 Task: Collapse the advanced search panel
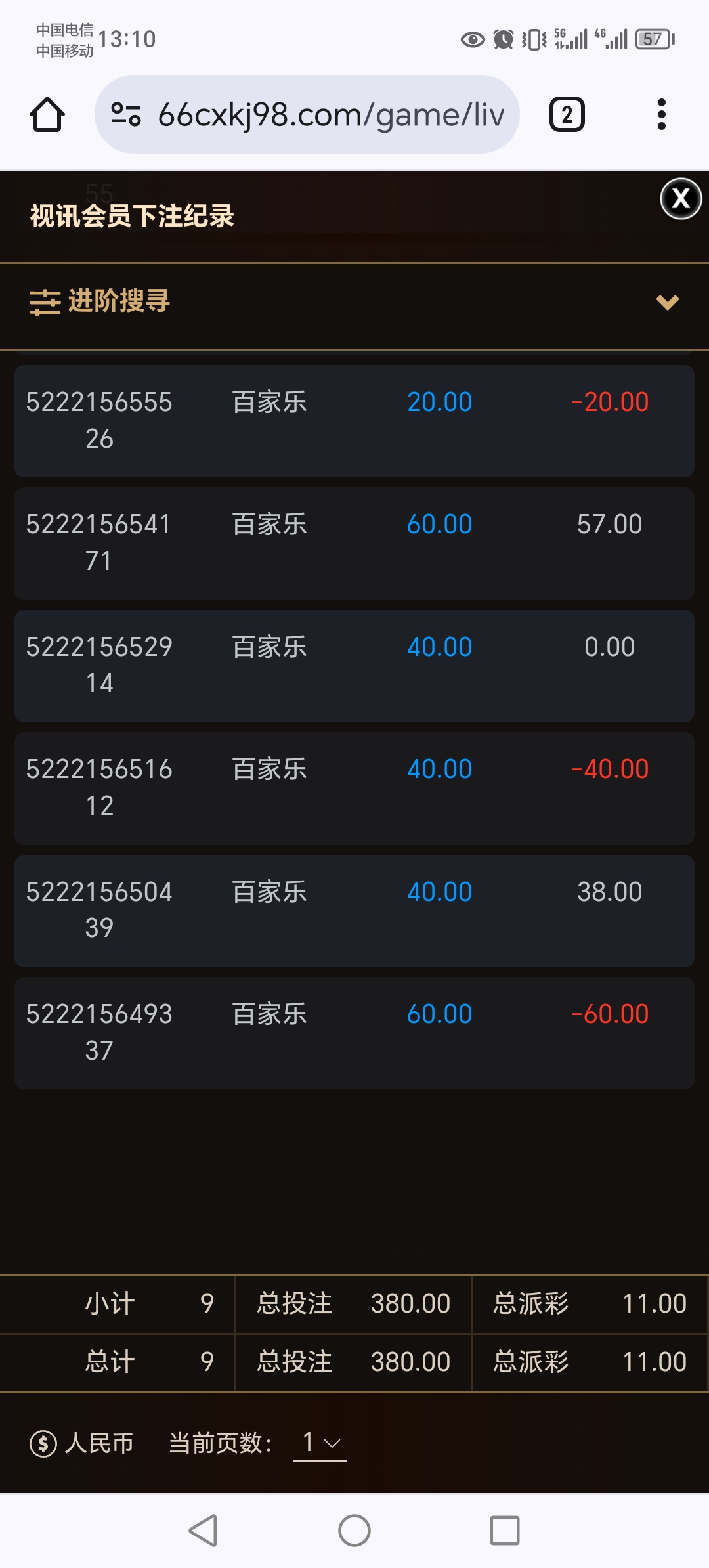click(x=667, y=303)
